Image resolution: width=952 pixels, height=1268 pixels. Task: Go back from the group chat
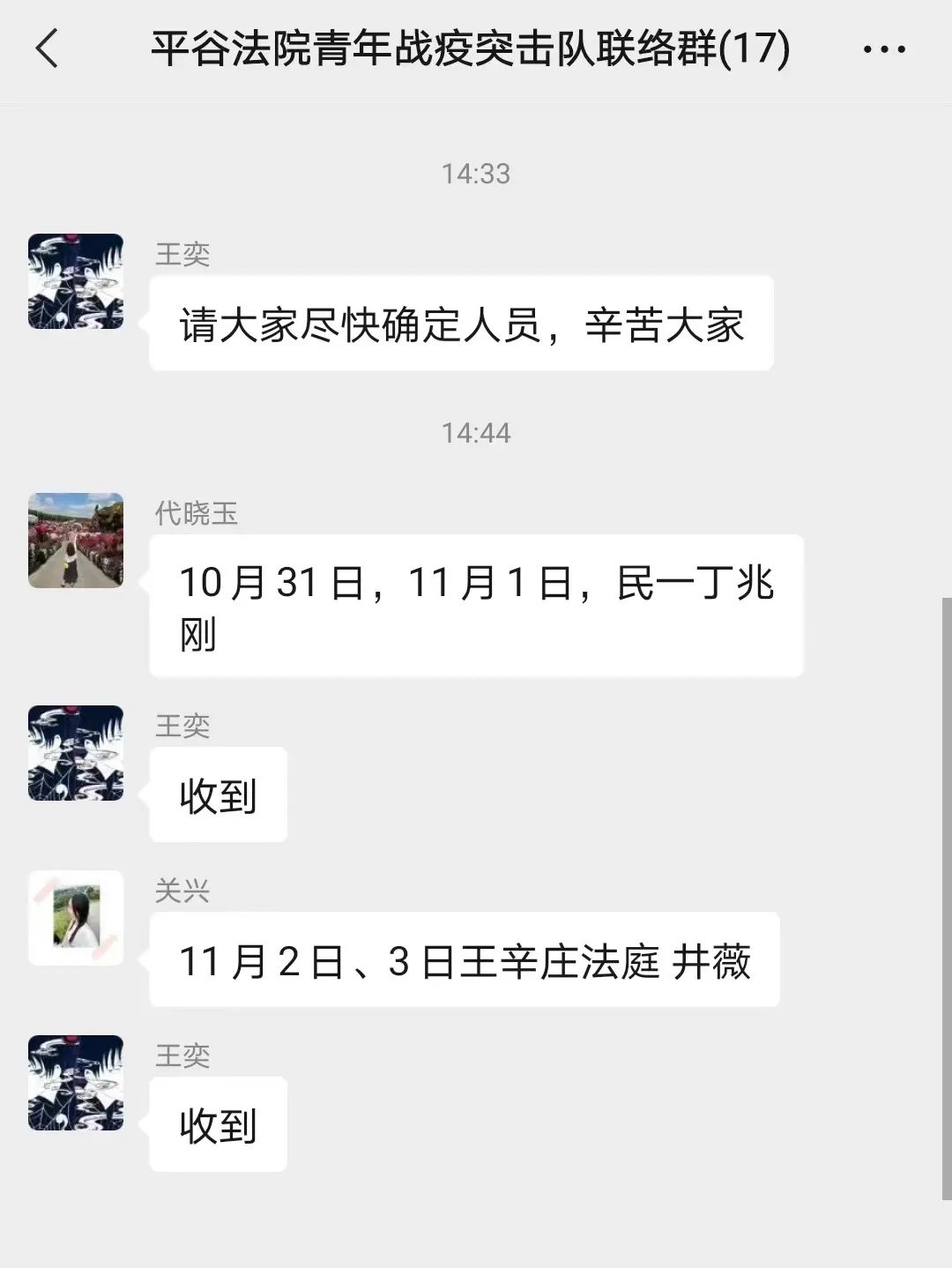point(48,48)
